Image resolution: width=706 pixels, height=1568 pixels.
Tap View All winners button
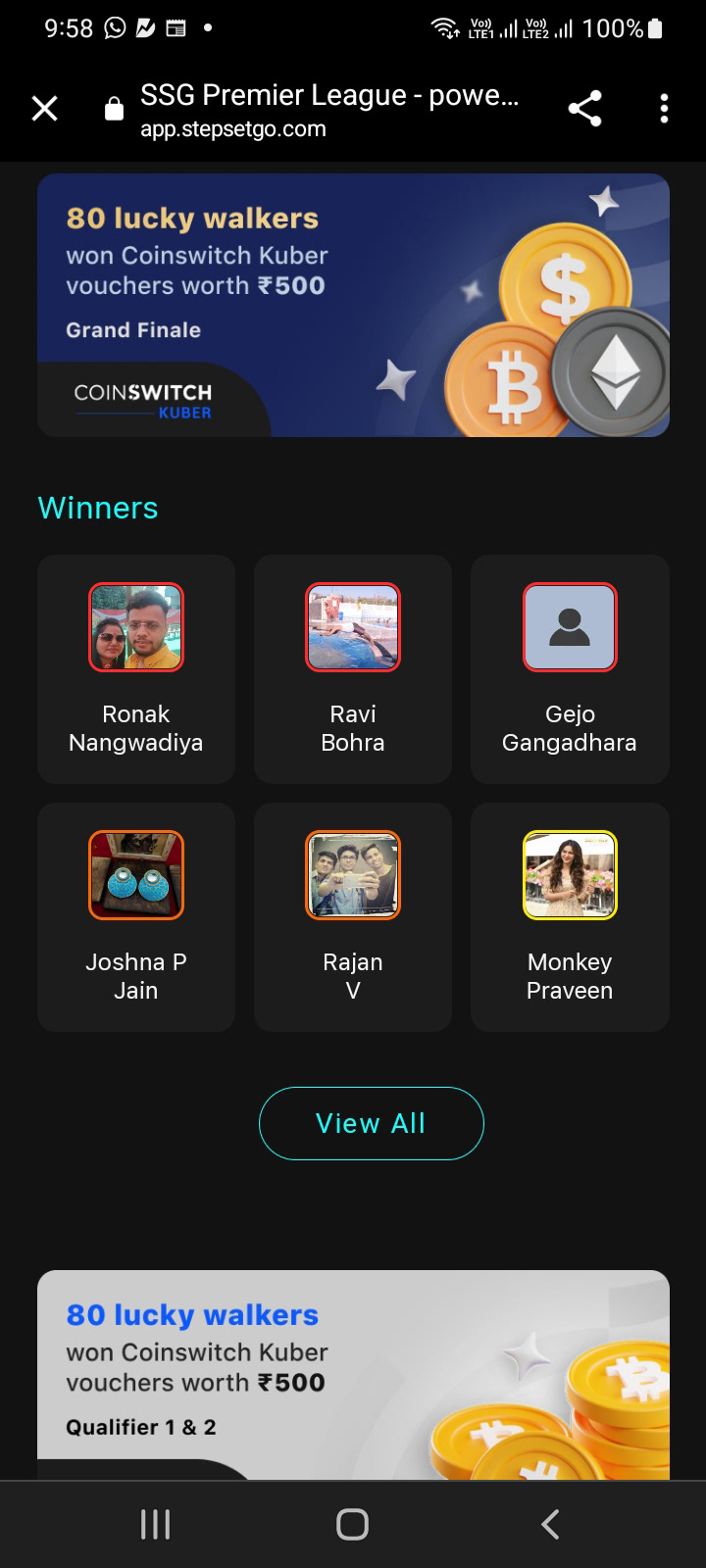pyautogui.click(x=371, y=1123)
